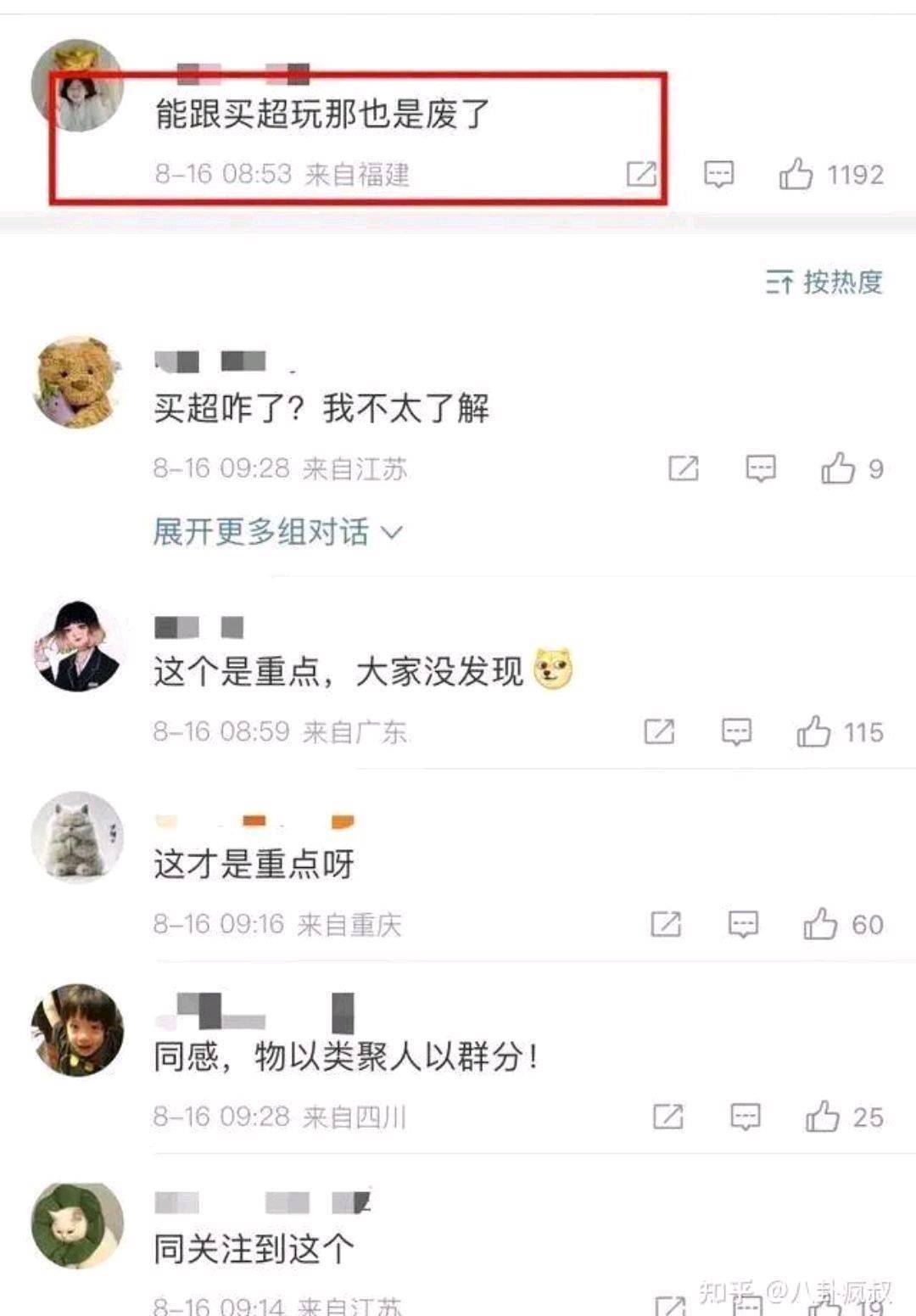Open avatar of commenter '同关注到这个'
This screenshot has width=916, height=1316.
click(77, 1226)
